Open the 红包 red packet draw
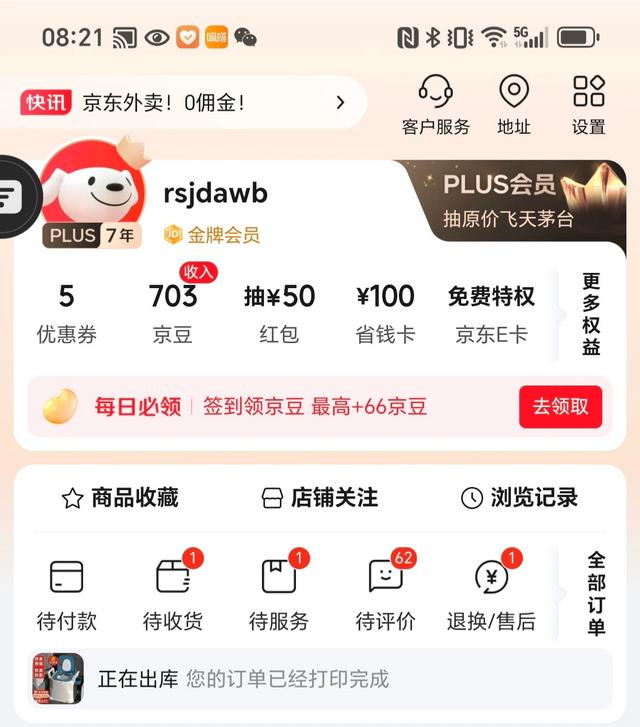 [x=279, y=313]
